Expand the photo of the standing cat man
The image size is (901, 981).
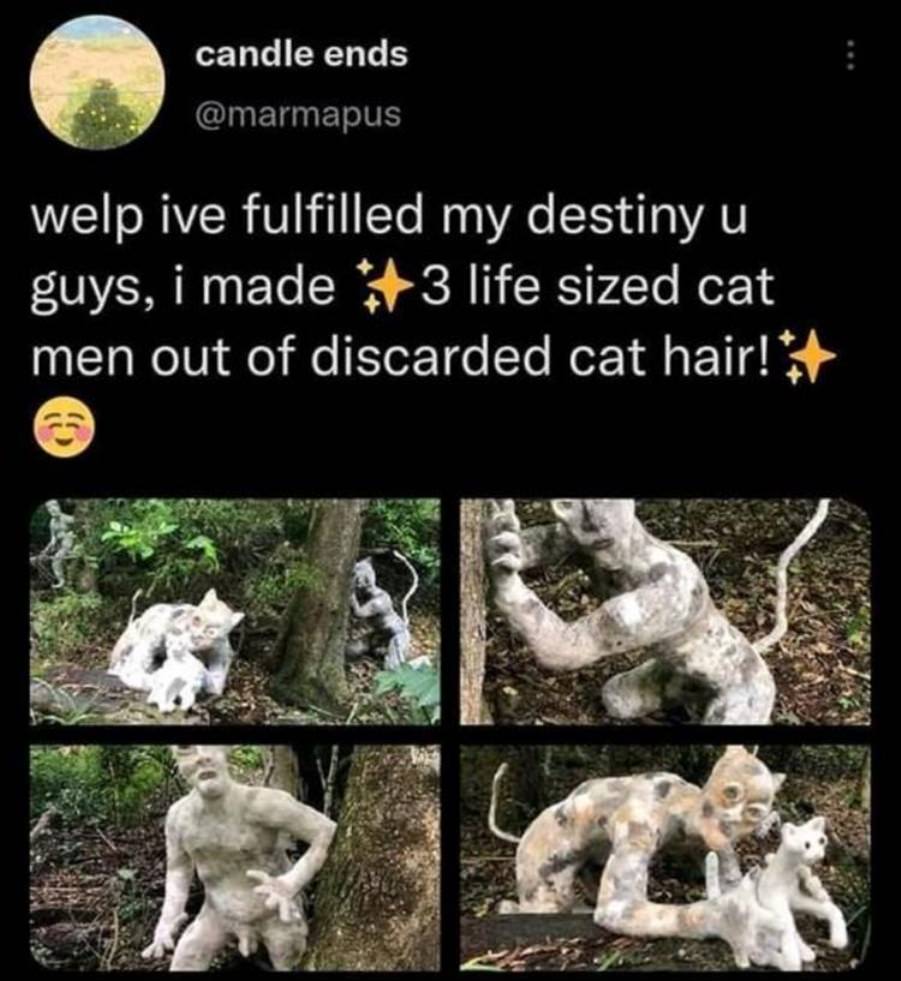[x=235, y=857]
